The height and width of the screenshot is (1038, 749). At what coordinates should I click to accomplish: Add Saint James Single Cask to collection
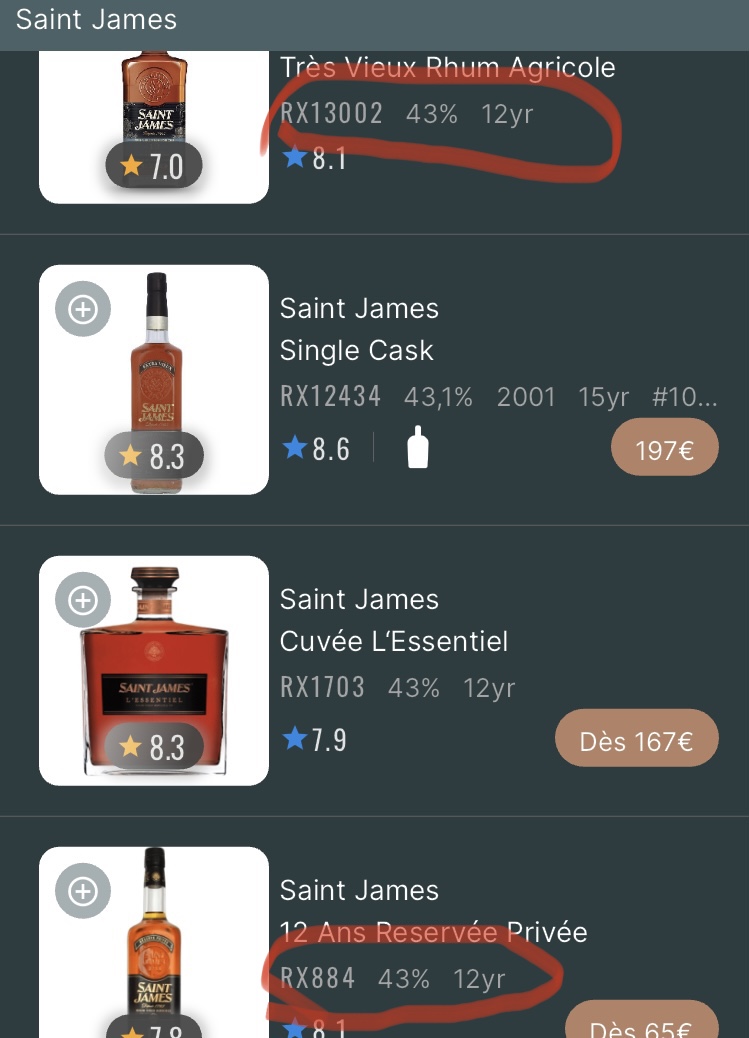(82, 310)
